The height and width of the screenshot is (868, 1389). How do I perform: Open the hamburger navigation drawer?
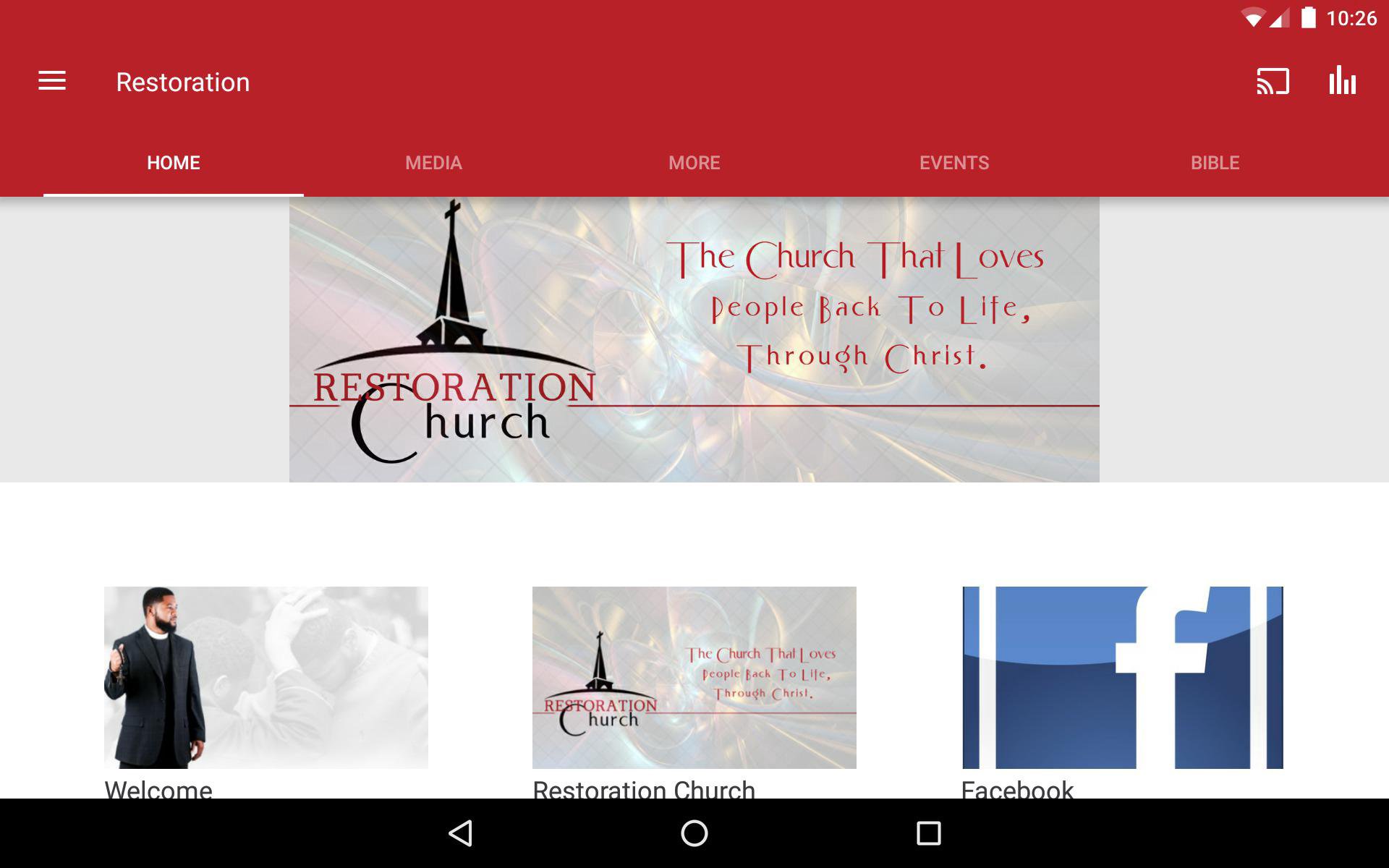click(x=52, y=81)
